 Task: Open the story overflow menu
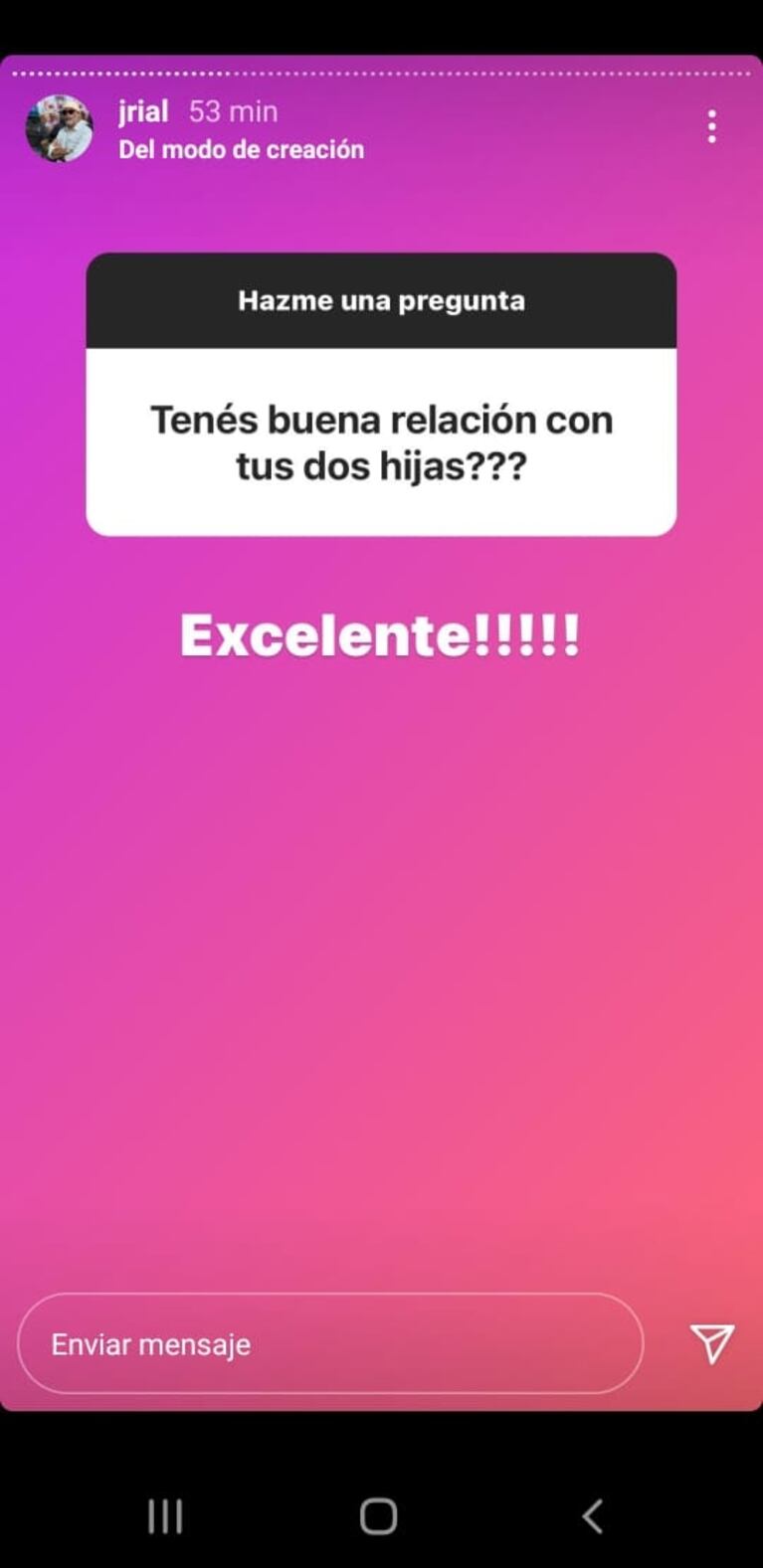711,127
